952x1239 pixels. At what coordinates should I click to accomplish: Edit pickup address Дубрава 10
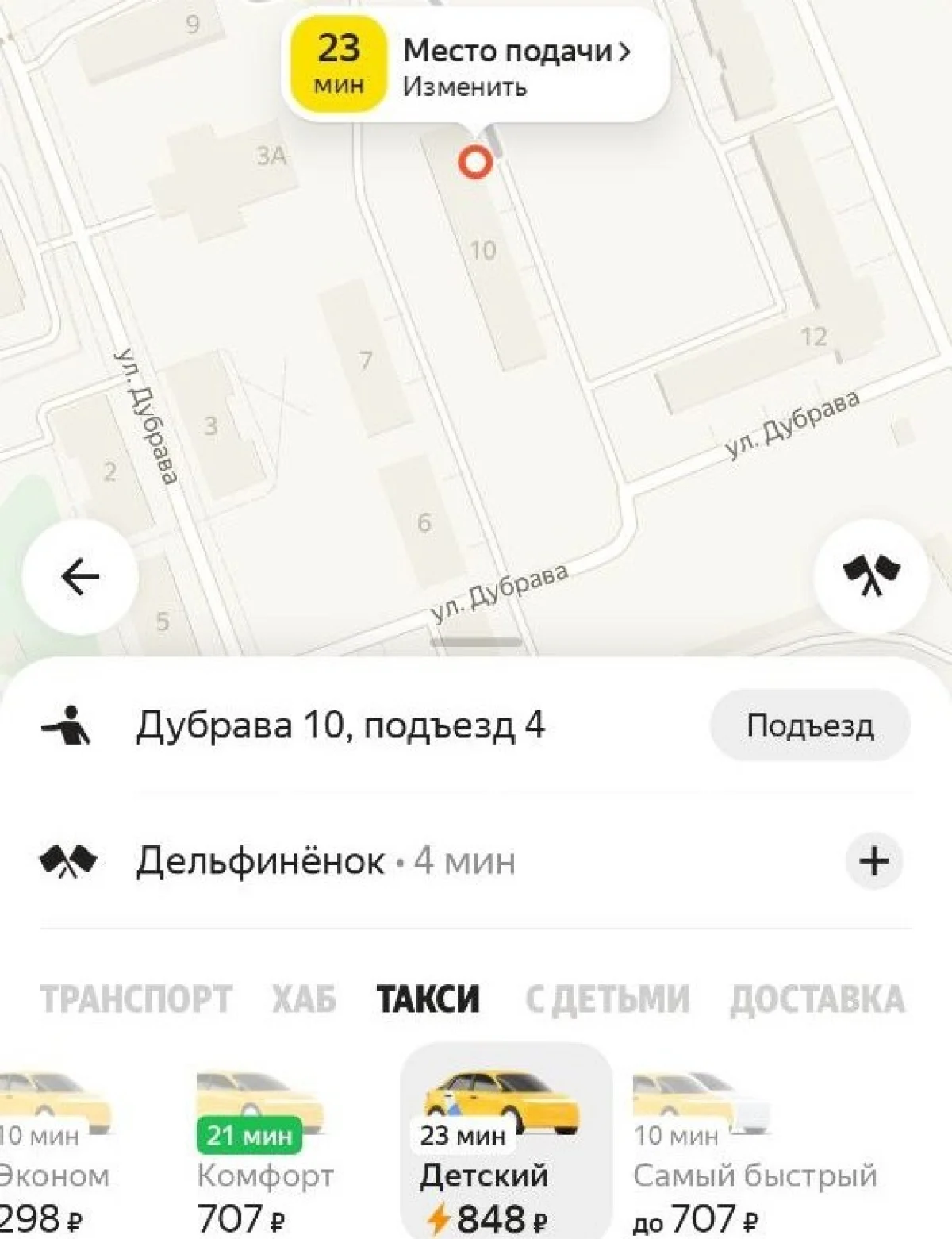pyautogui.click(x=341, y=725)
